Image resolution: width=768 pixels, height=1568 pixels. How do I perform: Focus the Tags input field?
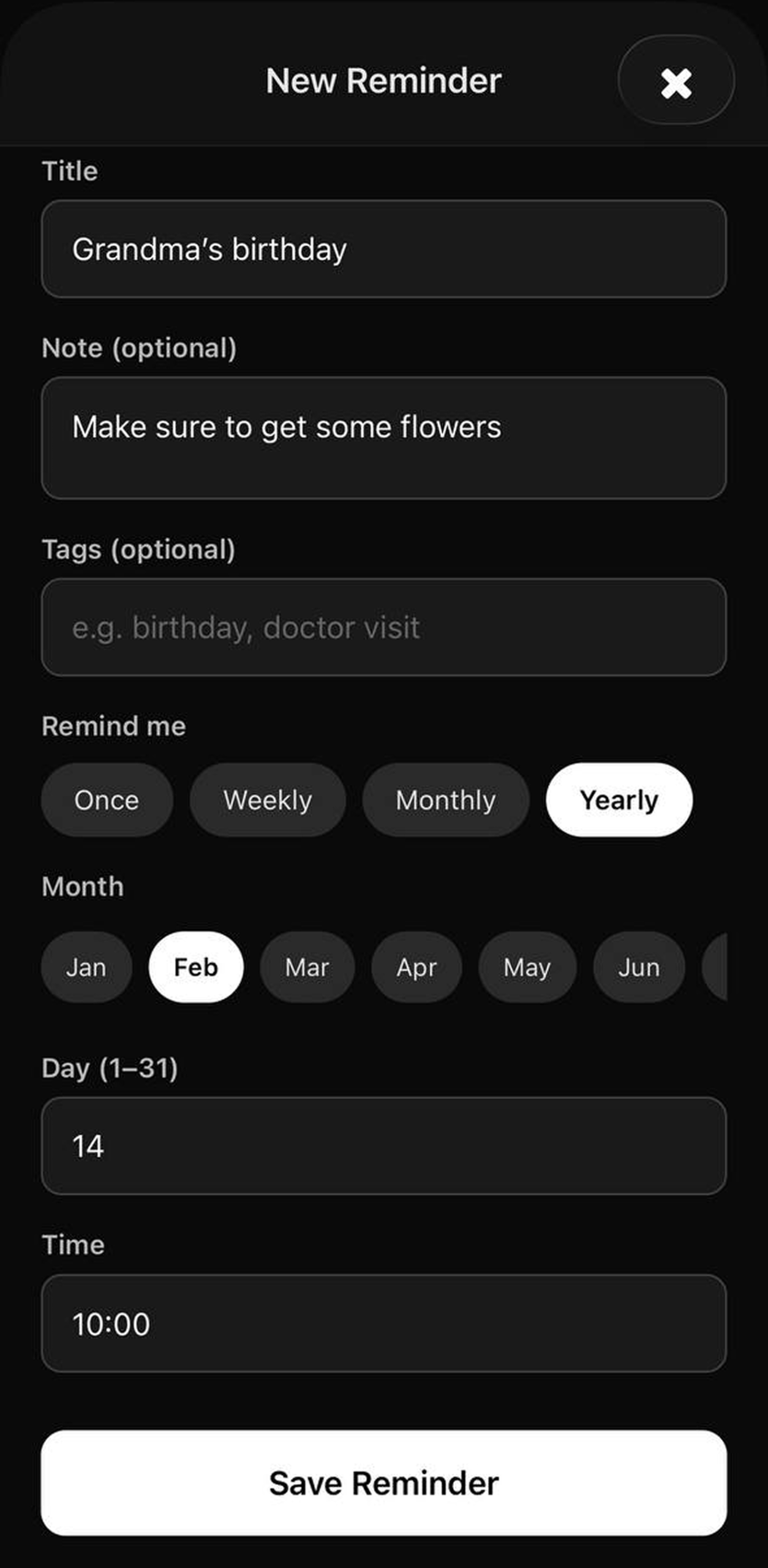383,627
